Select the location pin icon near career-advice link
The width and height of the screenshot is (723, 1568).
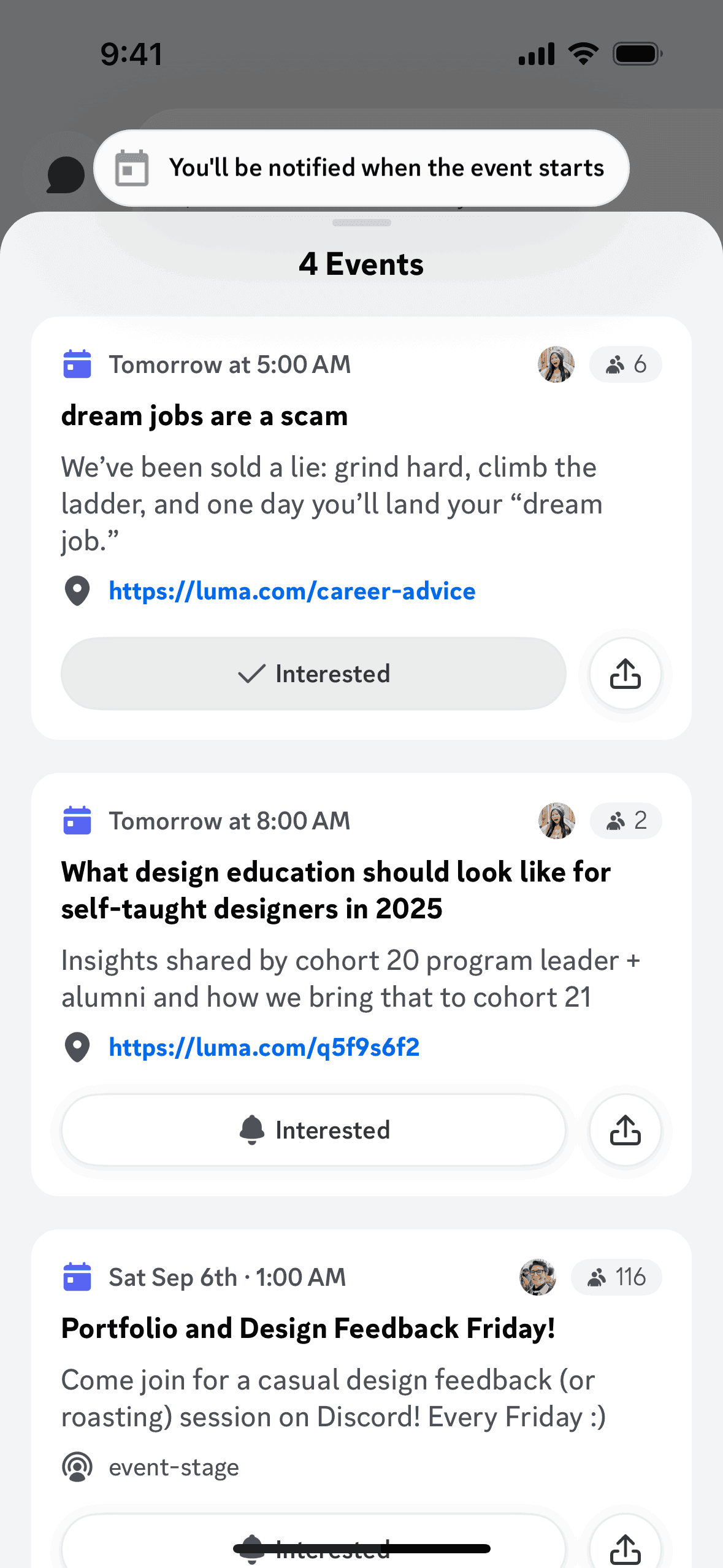77,591
